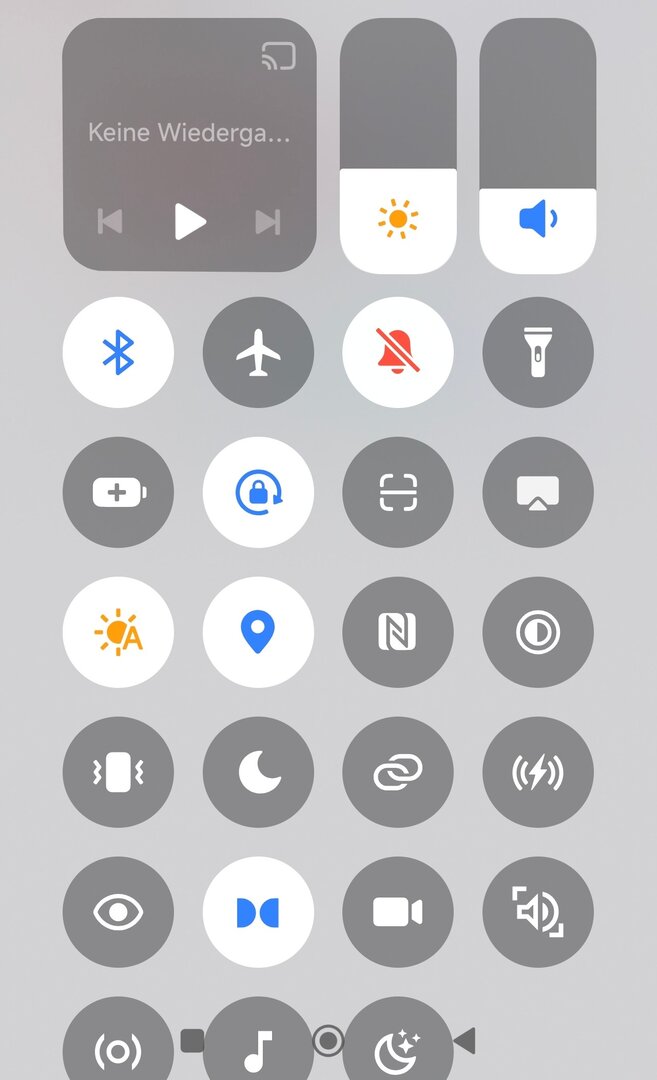Tap the cast icon in media card
This screenshot has width=657, height=1080.
coord(278,56)
